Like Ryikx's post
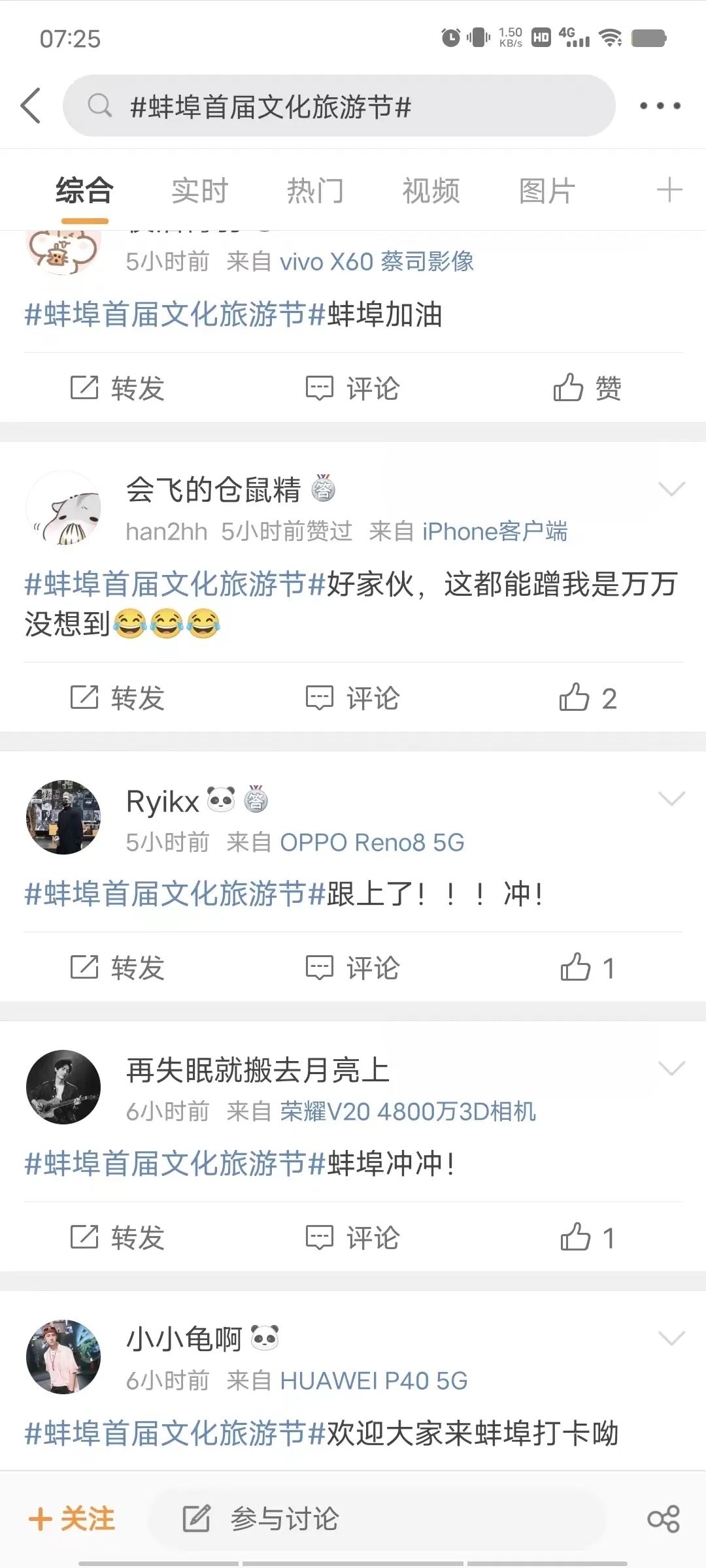Viewport: 706px width, 1568px height. coord(586,968)
